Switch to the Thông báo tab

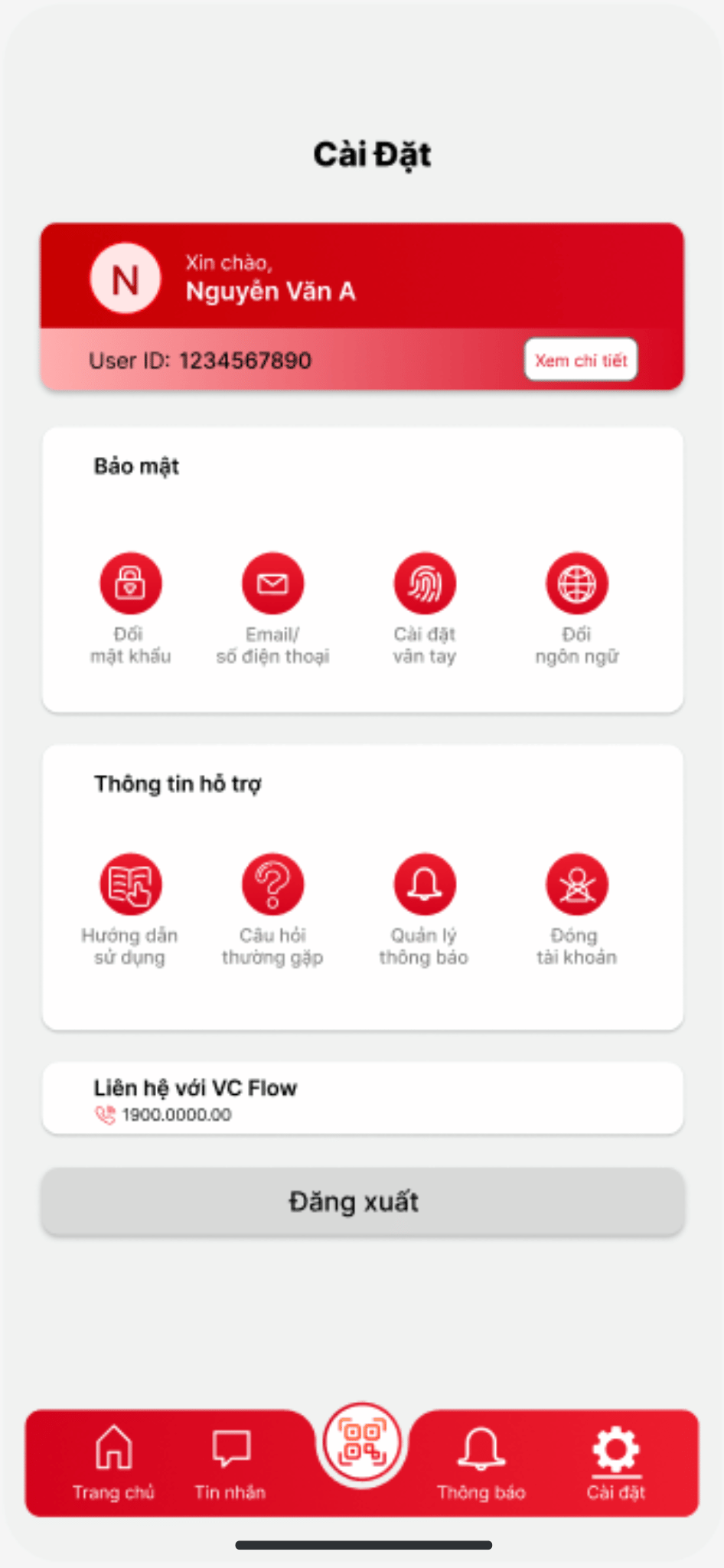(x=481, y=1462)
